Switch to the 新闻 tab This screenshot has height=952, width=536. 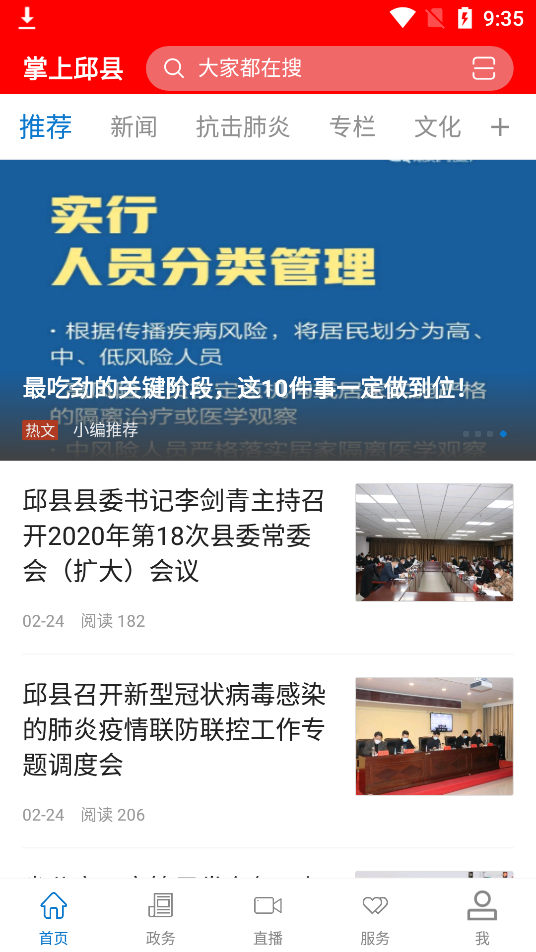point(134,127)
